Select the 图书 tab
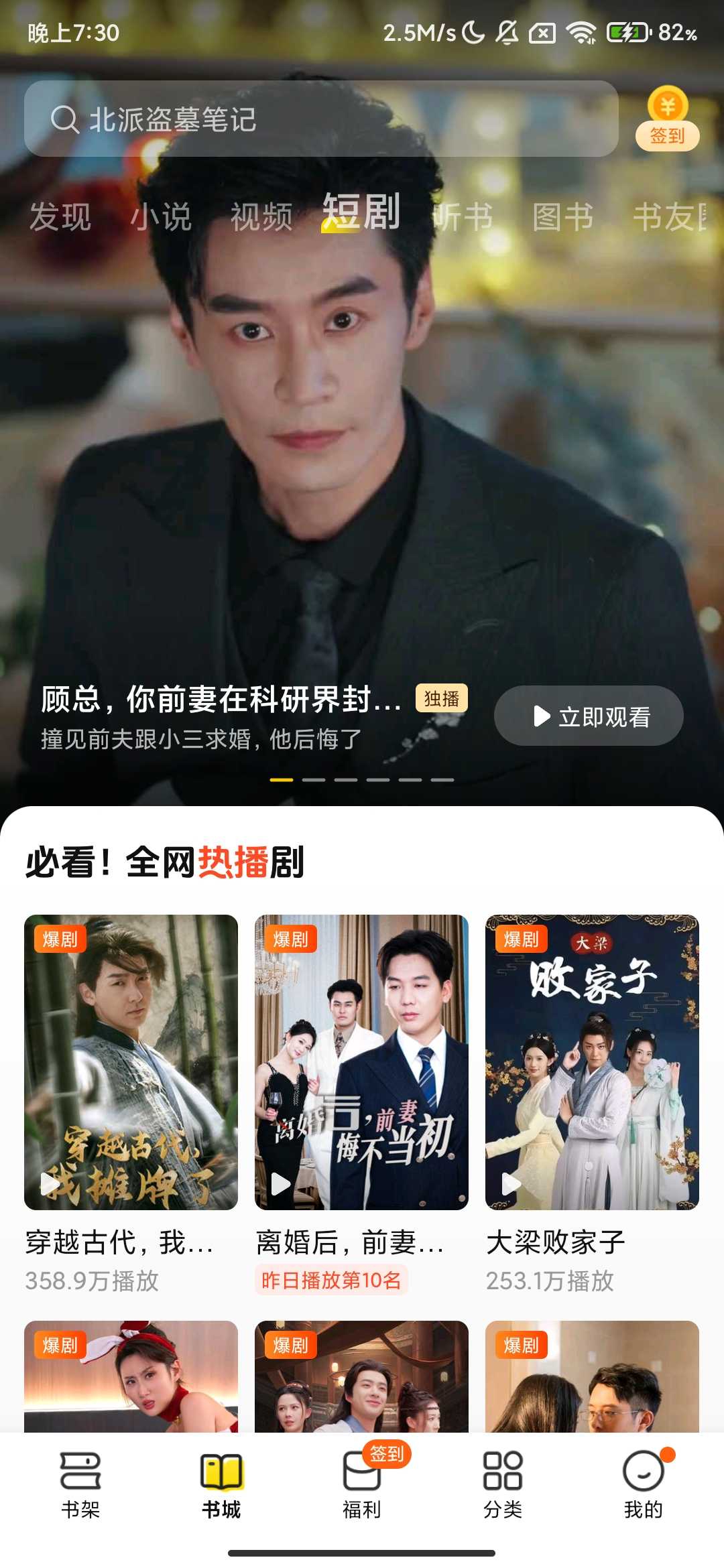Viewport: 724px width, 1568px height. pos(563,217)
